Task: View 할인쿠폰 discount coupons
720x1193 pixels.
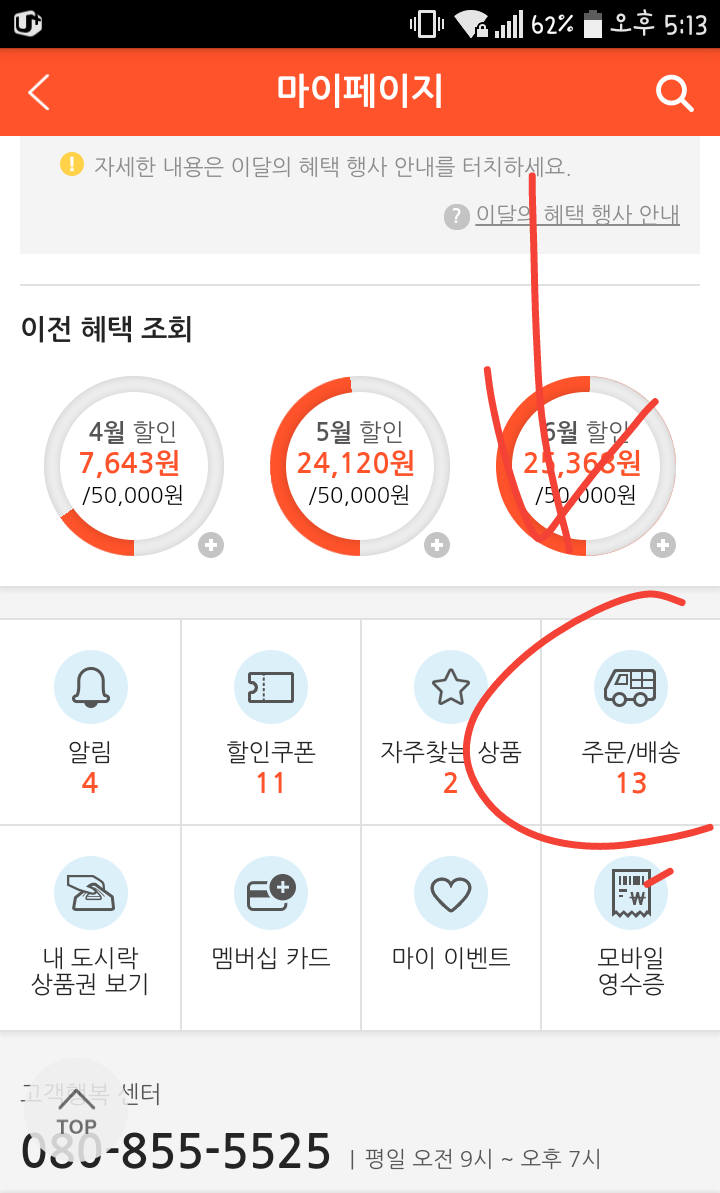Action: [271, 722]
